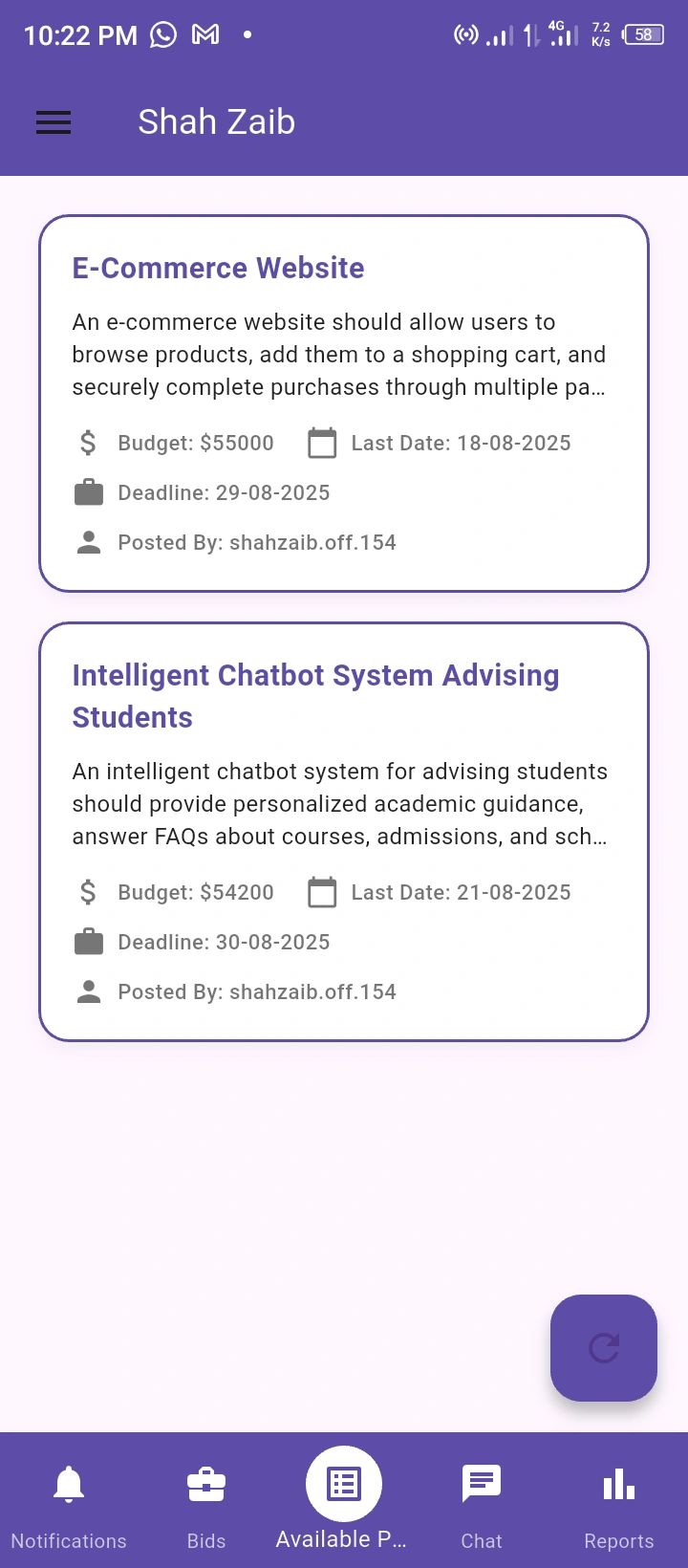Go to the Bids tab

[x=206, y=1500]
